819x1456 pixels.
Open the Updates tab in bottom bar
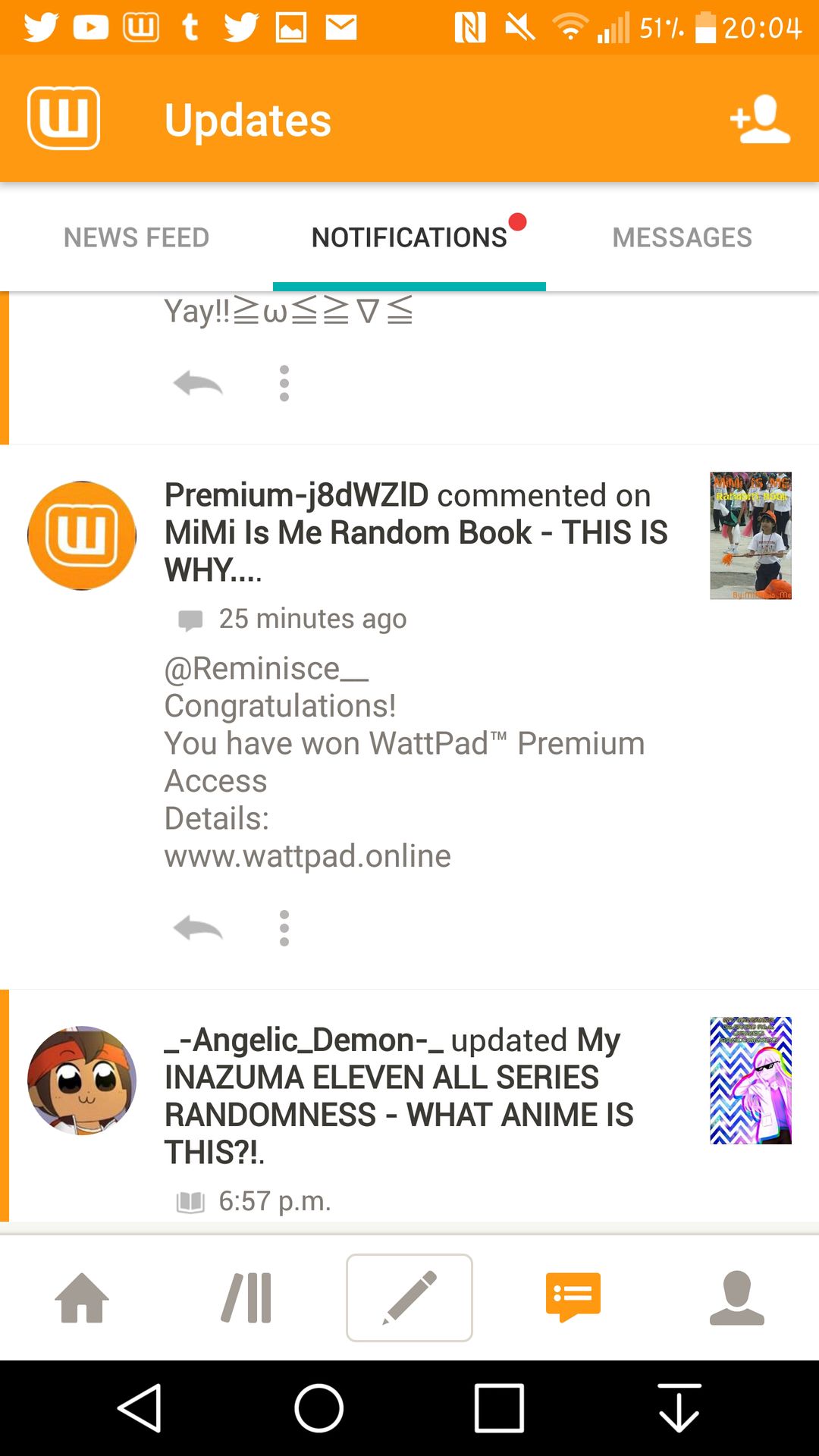point(573,1298)
